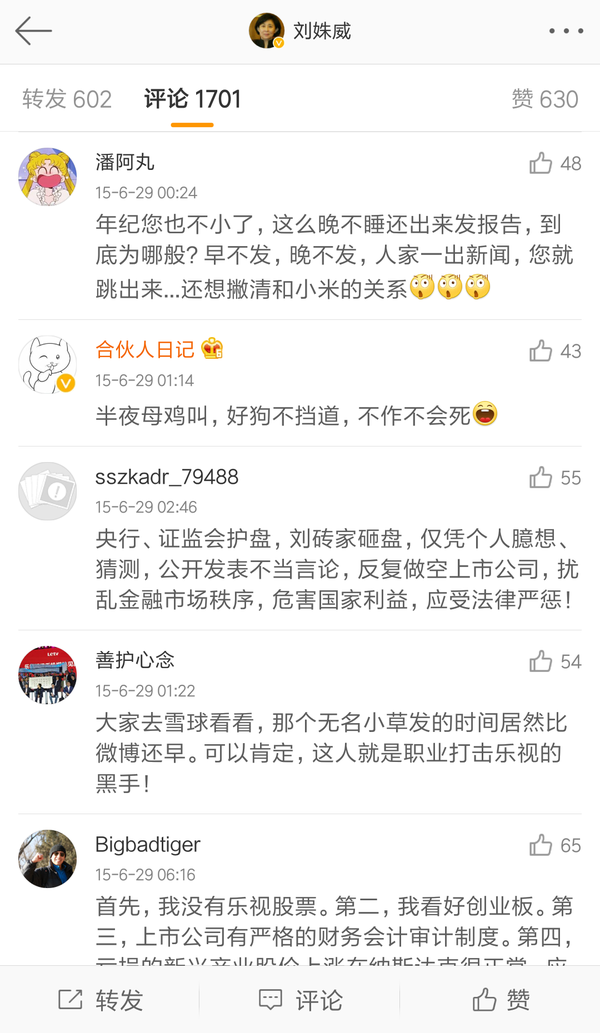Image resolution: width=600 pixels, height=1033 pixels.
Task: Open 潘阿丸's profile avatar
Action: [x=47, y=176]
